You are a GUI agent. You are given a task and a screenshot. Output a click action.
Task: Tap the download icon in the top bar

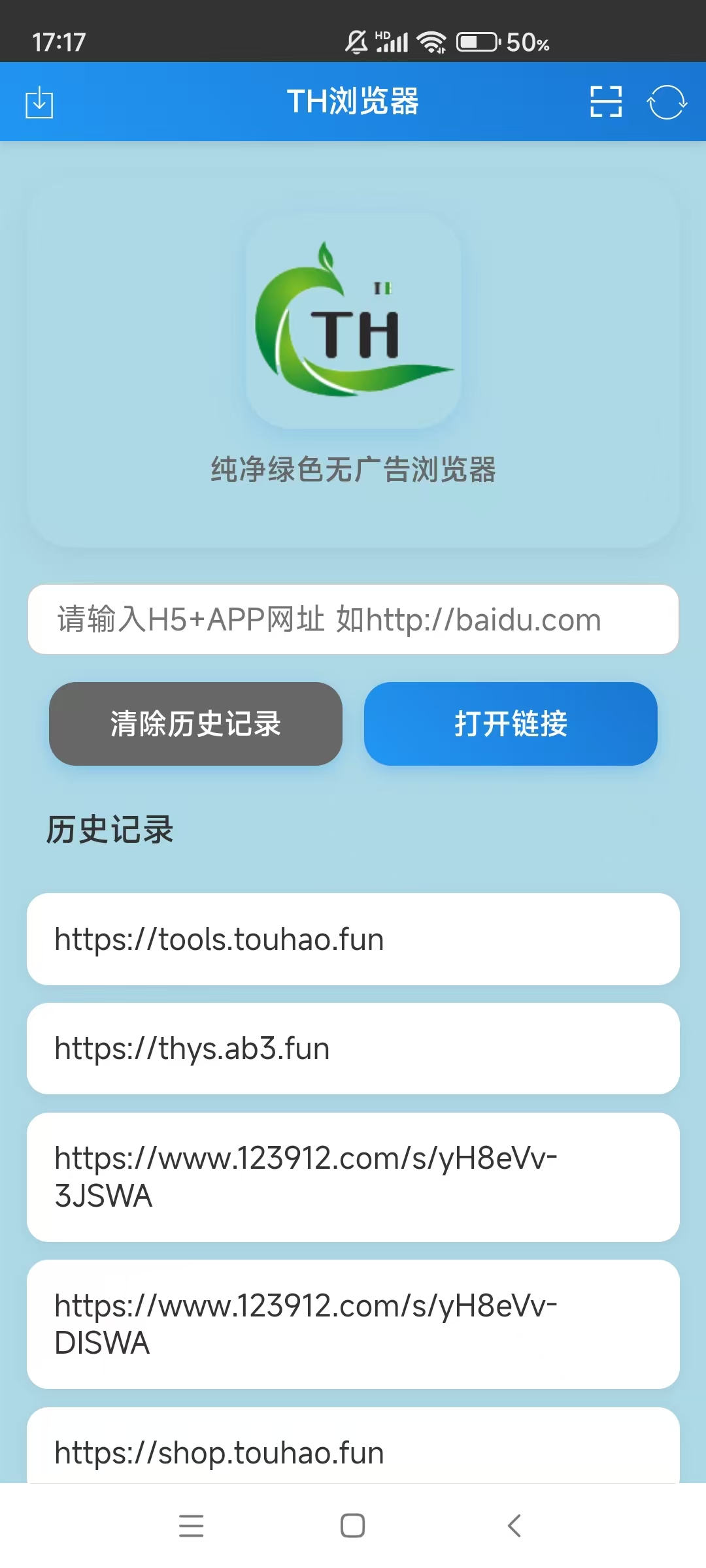pos(39,101)
